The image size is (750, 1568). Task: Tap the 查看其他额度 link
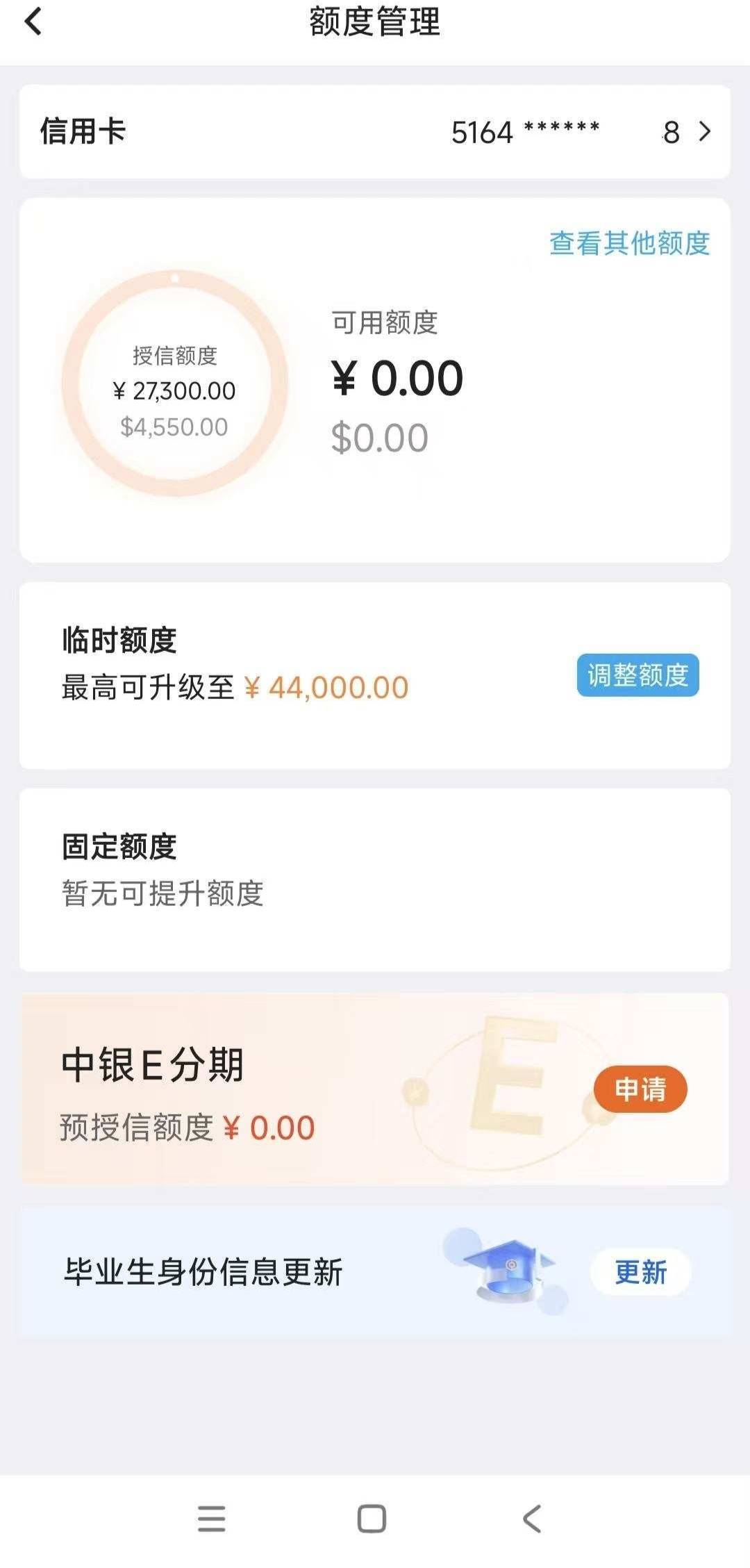point(629,243)
